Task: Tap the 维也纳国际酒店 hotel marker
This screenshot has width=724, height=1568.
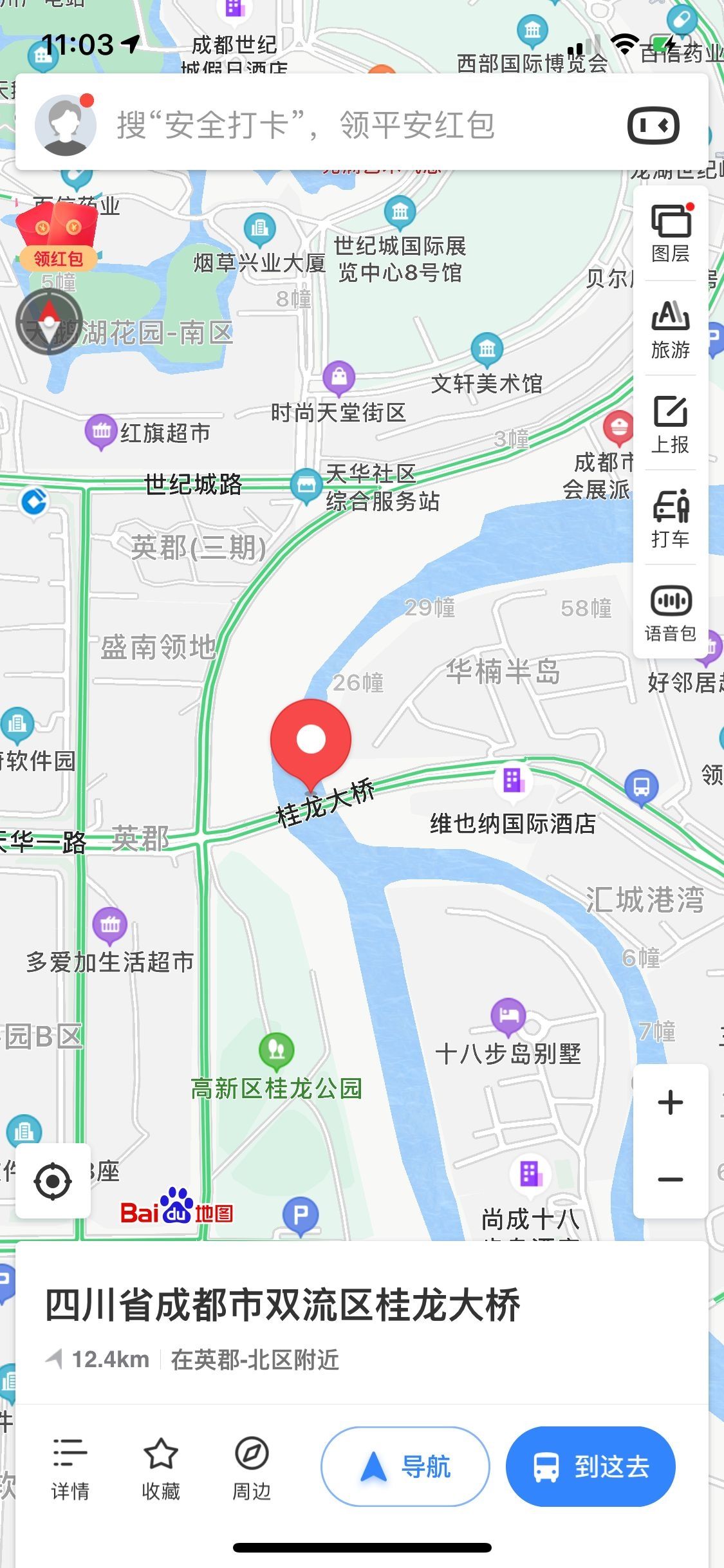Action: [x=513, y=781]
